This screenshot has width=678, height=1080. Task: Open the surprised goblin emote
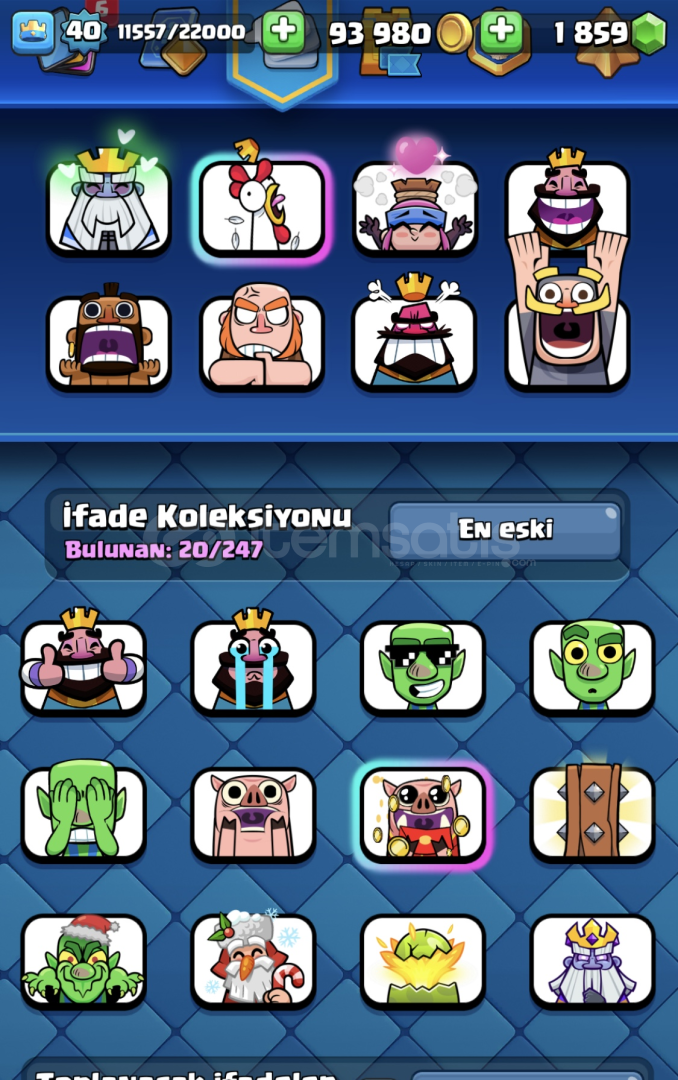click(592, 666)
